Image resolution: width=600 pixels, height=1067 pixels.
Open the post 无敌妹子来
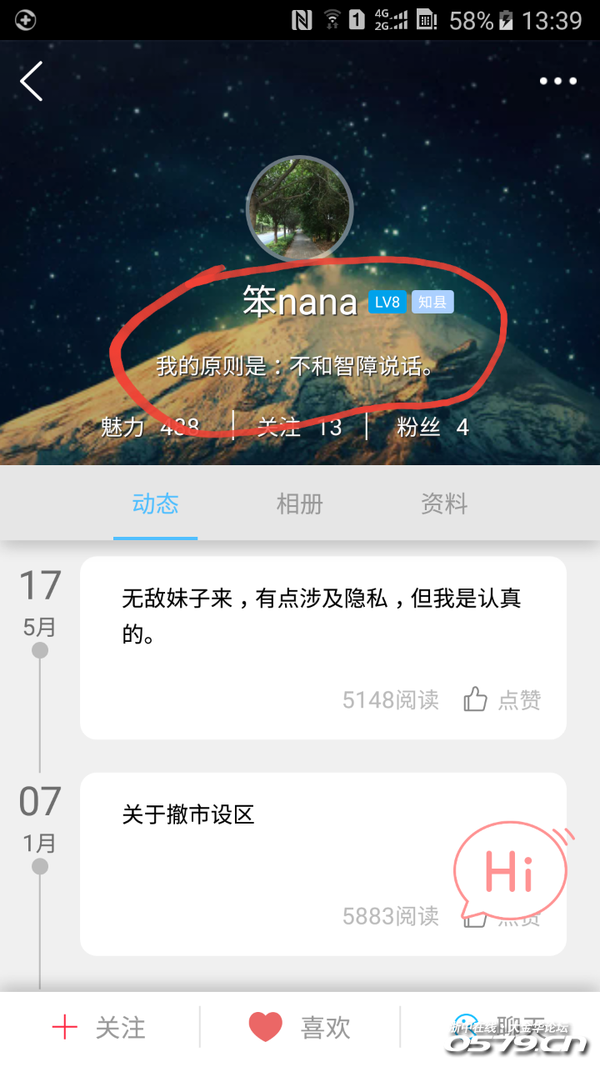tap(322, 615)
